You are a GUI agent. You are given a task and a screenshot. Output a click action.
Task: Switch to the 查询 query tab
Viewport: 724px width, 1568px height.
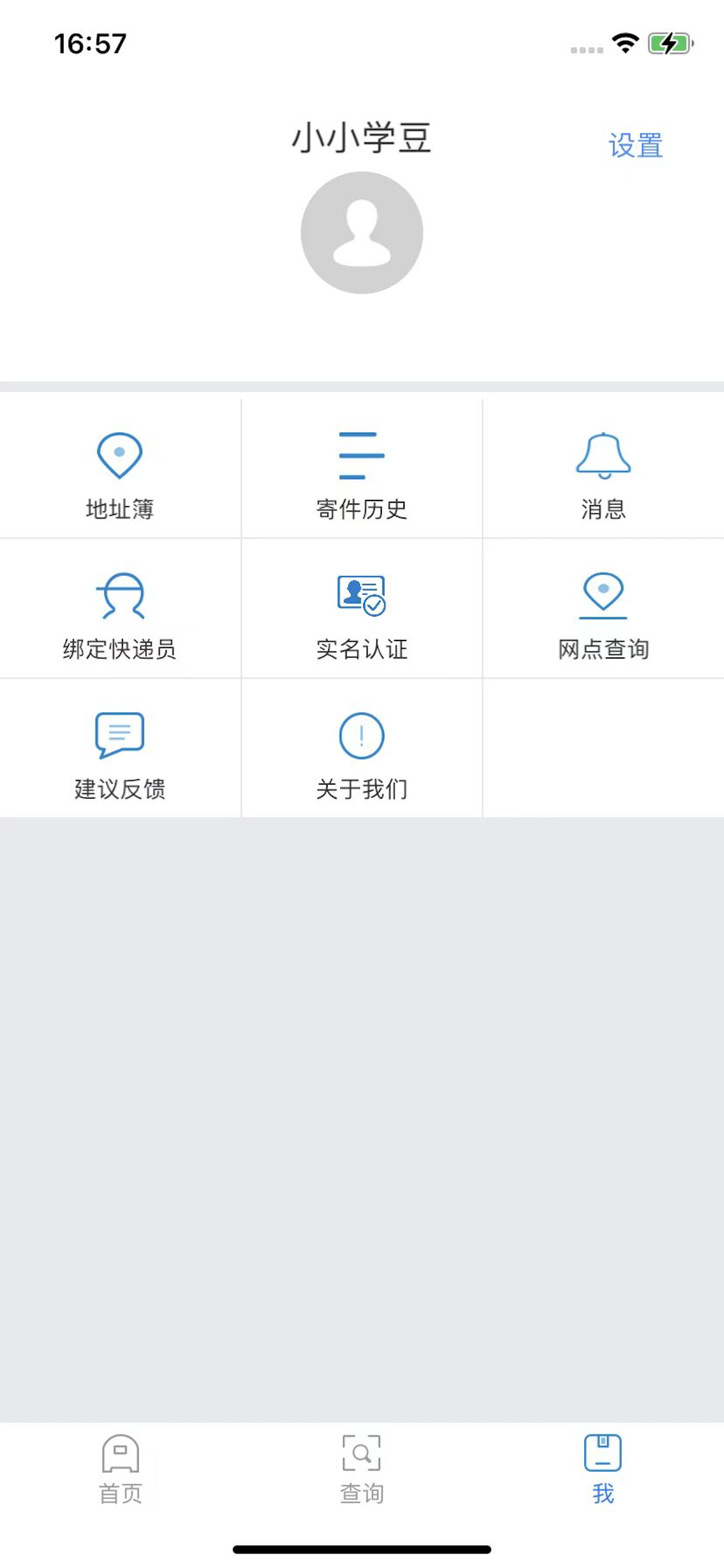point(362,1469)
